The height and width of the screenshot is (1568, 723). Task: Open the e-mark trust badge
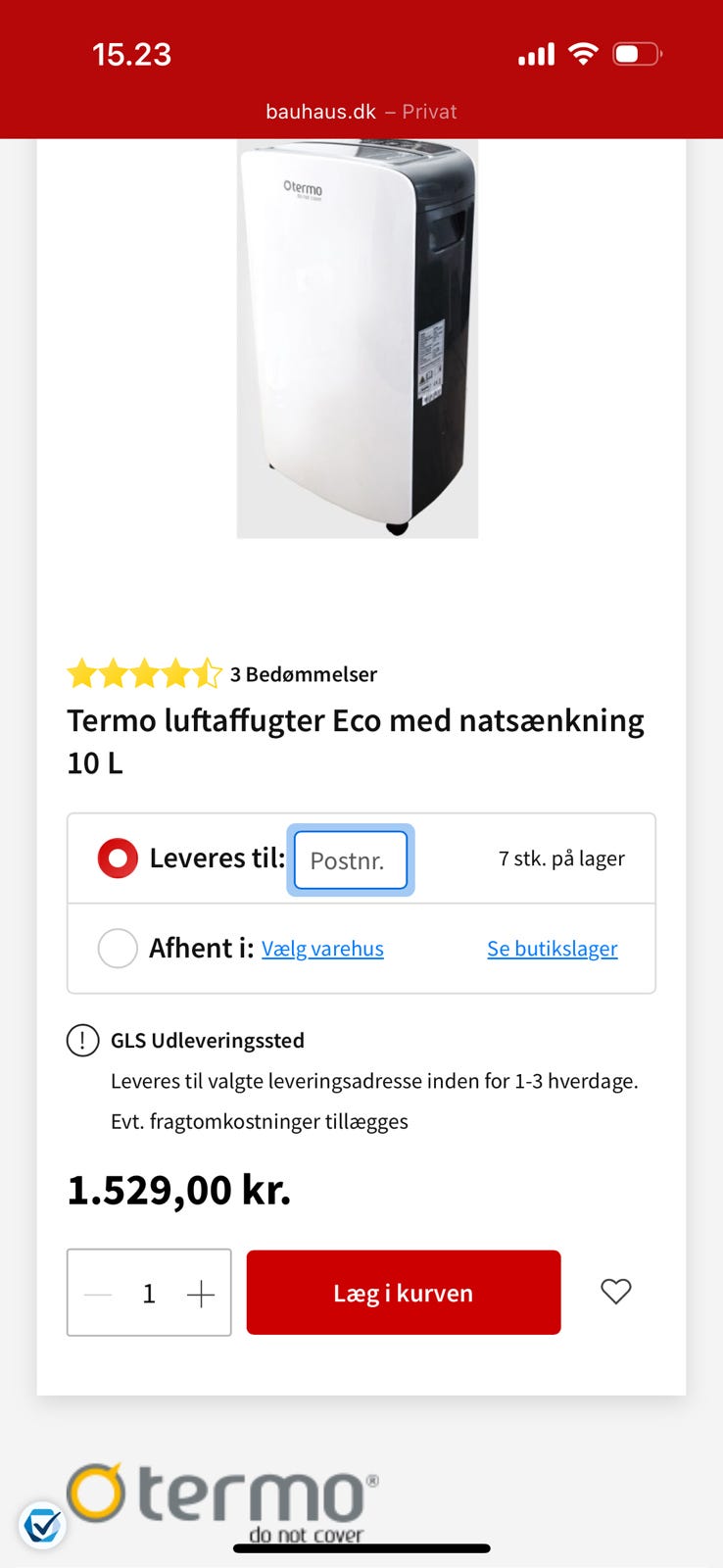[42, 1525]
